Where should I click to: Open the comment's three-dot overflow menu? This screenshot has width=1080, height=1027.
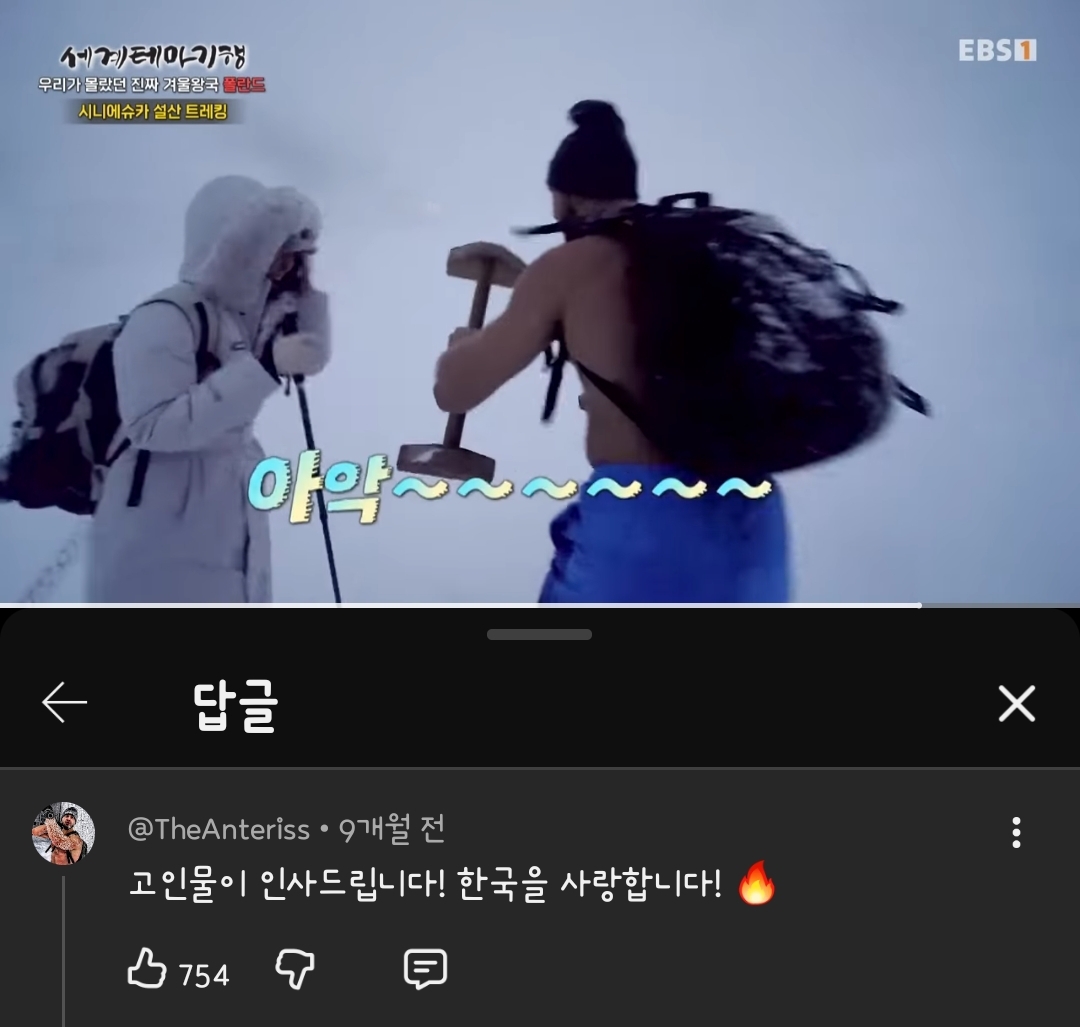1016,832
